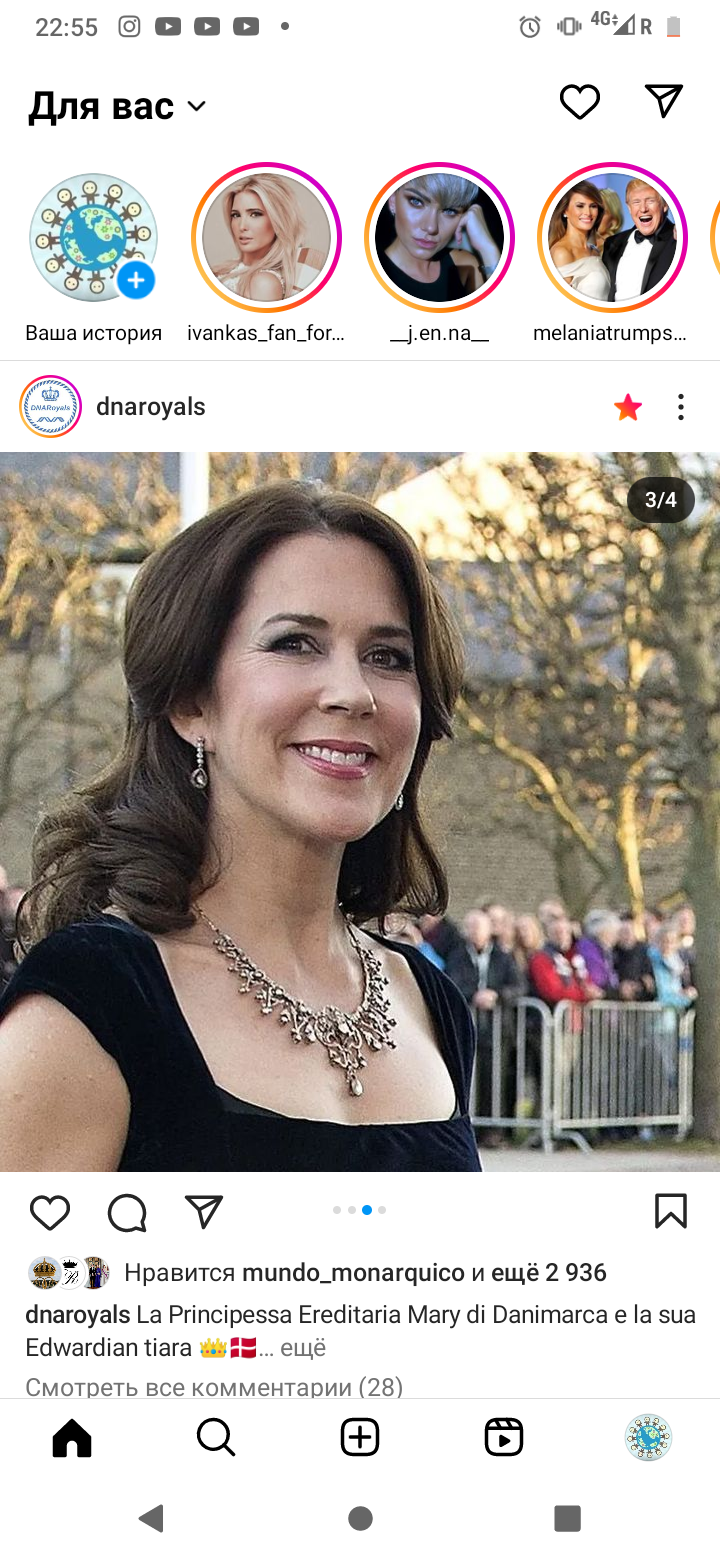
Task: Expand the caption with "ещё"
Action: click(x=303, y=1348)
